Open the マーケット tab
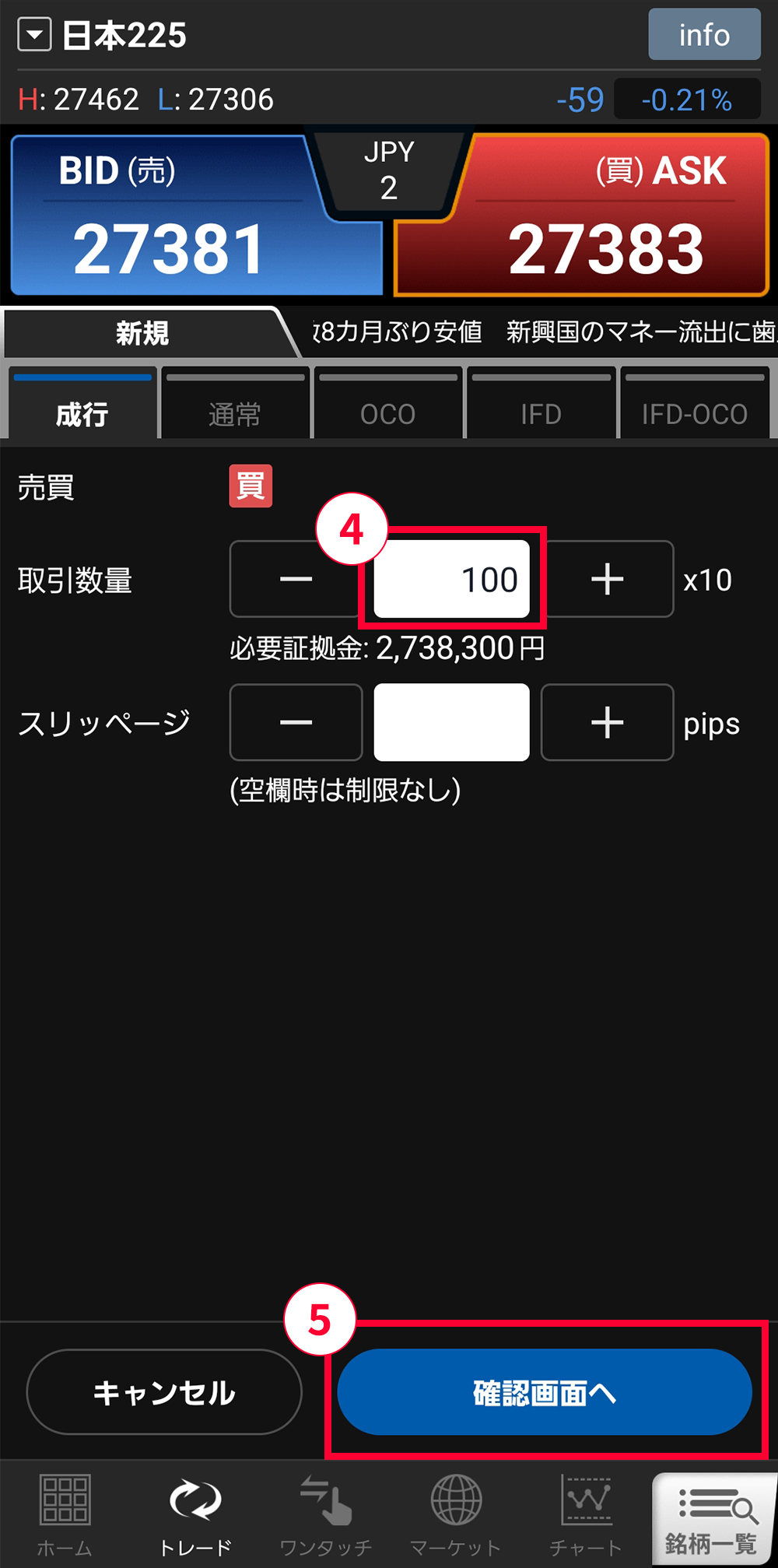The image size is (778, 1568). click(455, 1514)
